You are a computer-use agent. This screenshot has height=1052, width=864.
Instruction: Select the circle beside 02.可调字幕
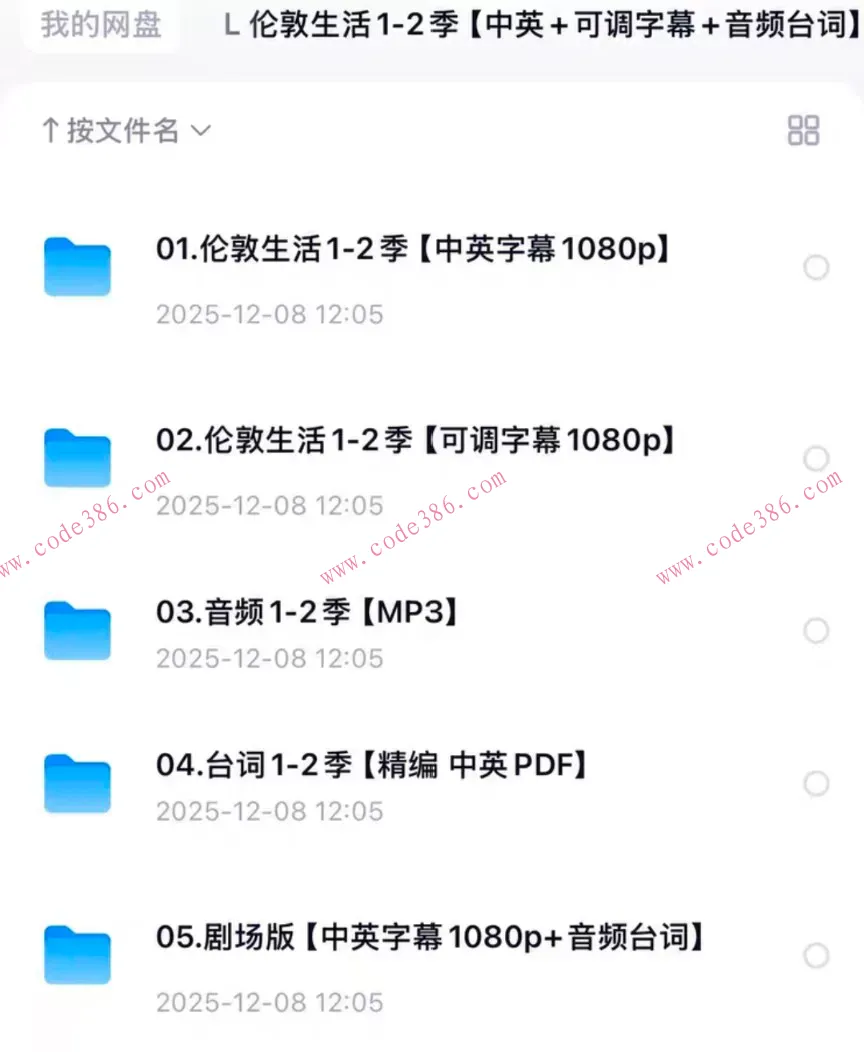pyautogui.click(x=817, y=458)
